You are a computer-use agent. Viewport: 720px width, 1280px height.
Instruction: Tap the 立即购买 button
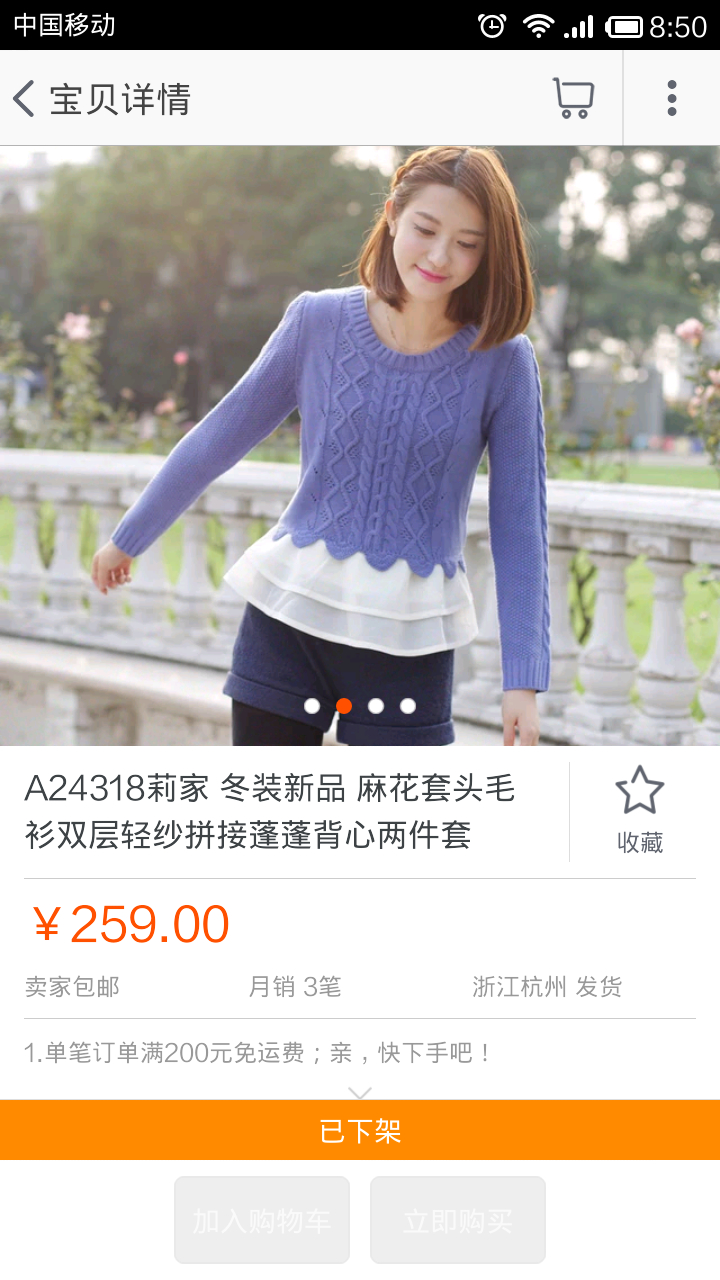pos(458,1220)
